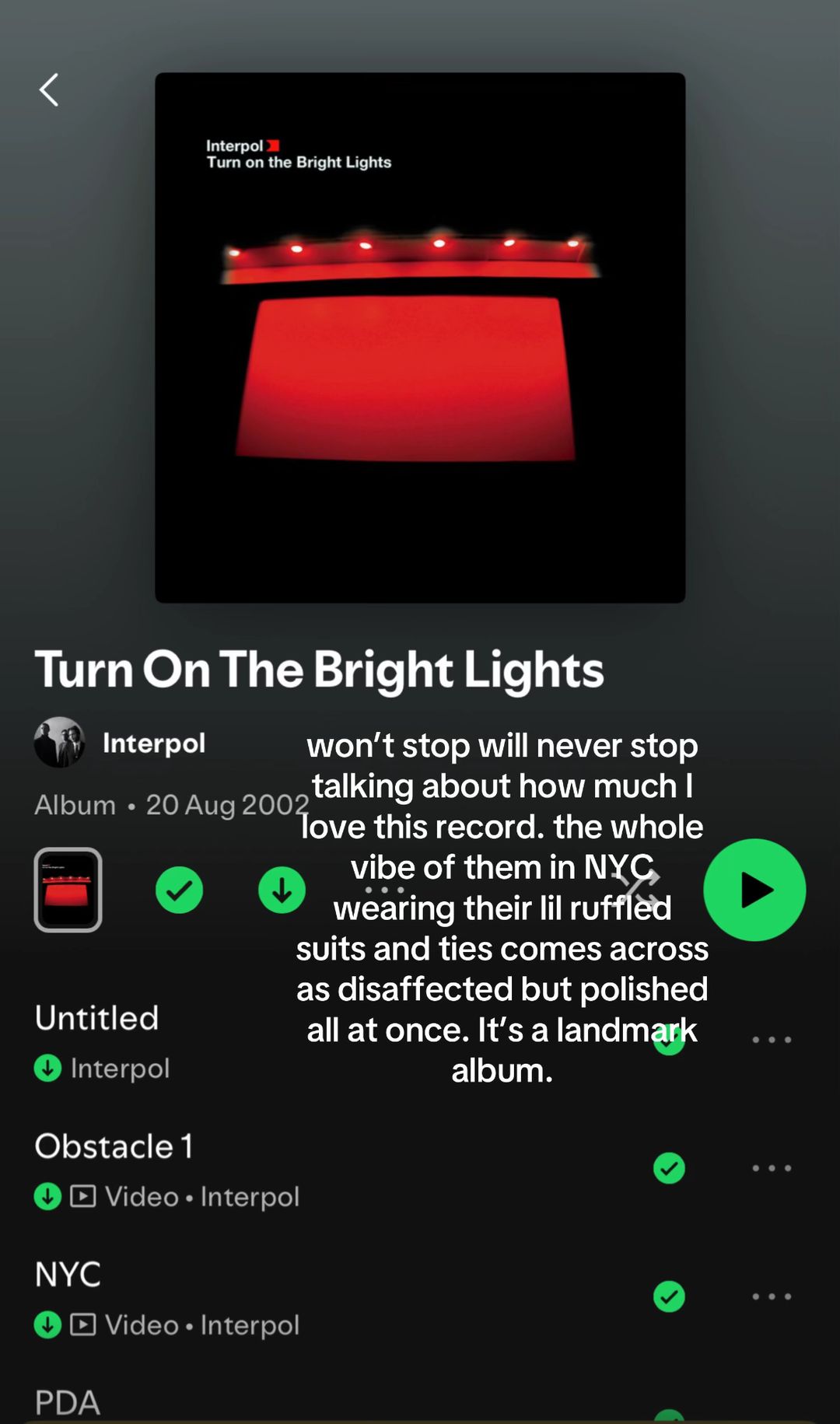Remove album from library via green checkmark

(179, 890)
